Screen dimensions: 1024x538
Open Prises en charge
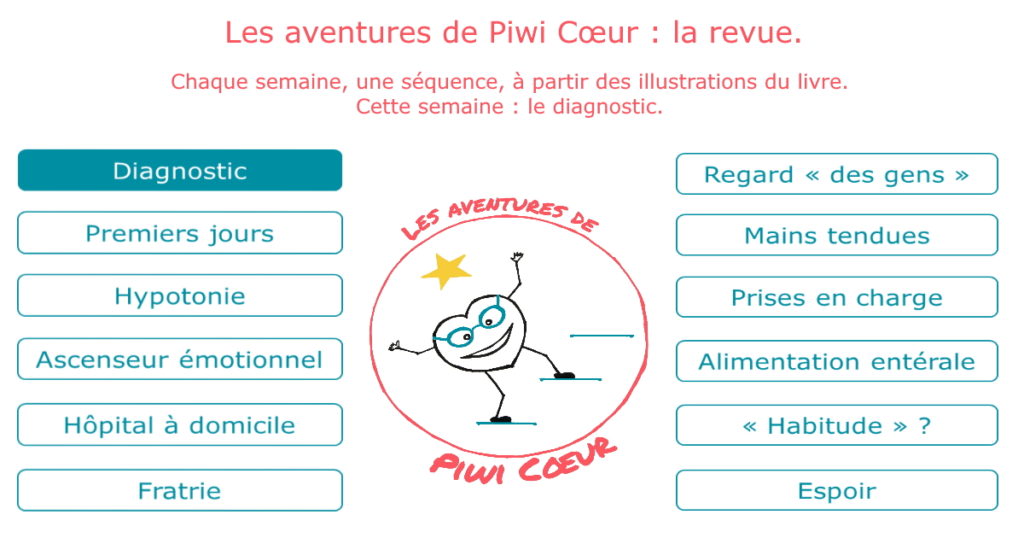(x=837, y=298)
